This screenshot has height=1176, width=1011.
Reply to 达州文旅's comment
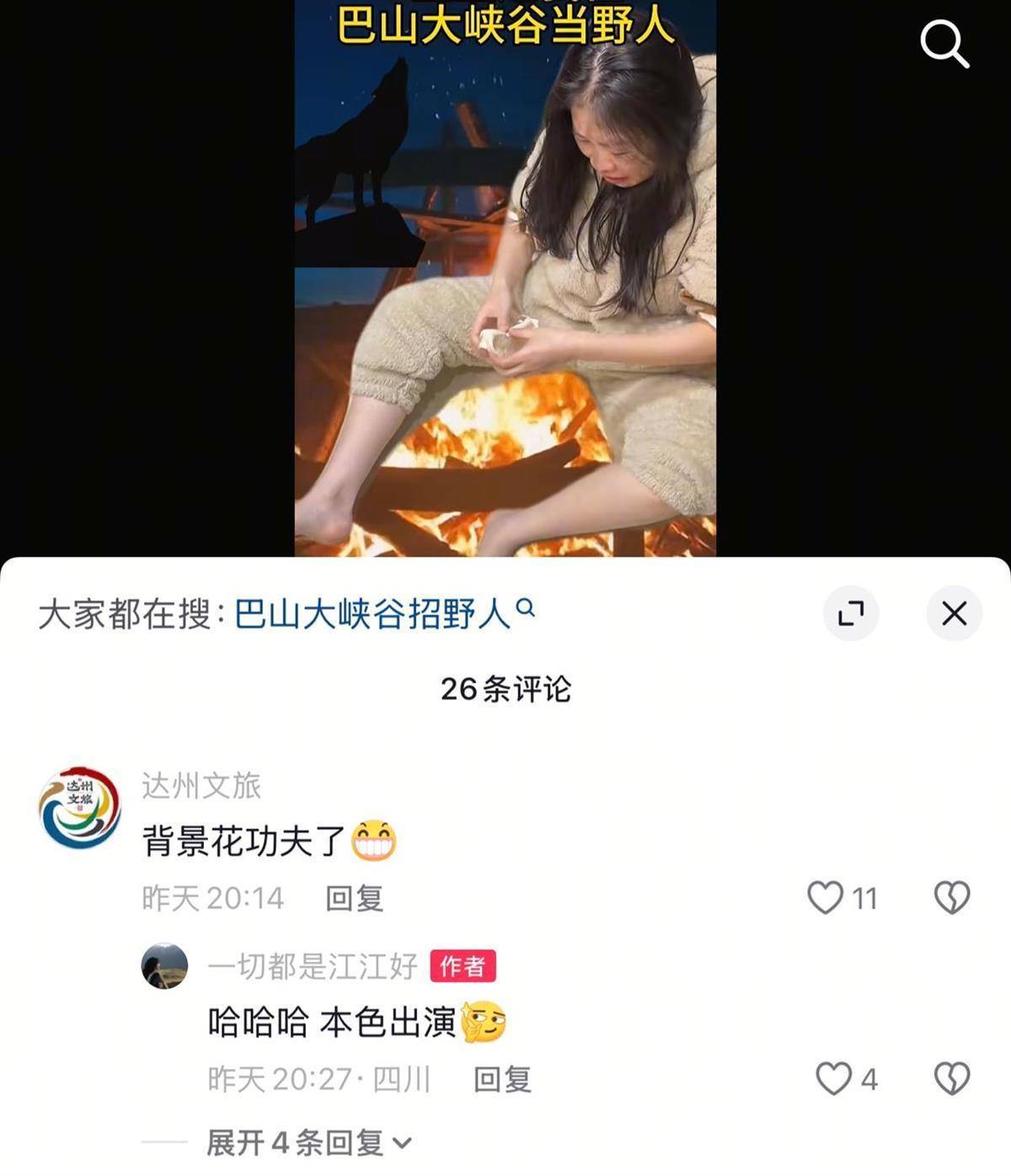point(354,898)
